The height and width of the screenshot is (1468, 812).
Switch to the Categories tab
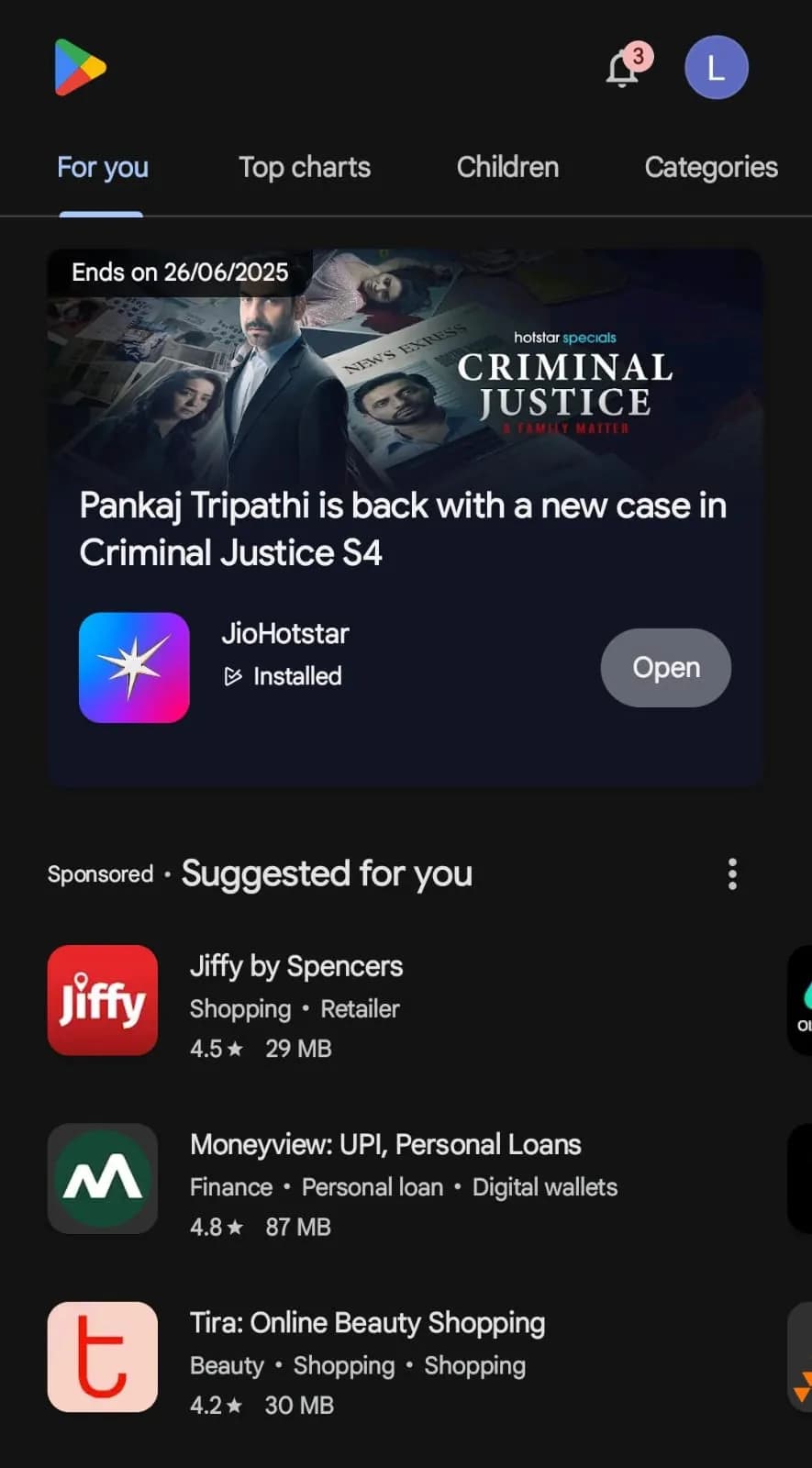[x=710, y=168]
